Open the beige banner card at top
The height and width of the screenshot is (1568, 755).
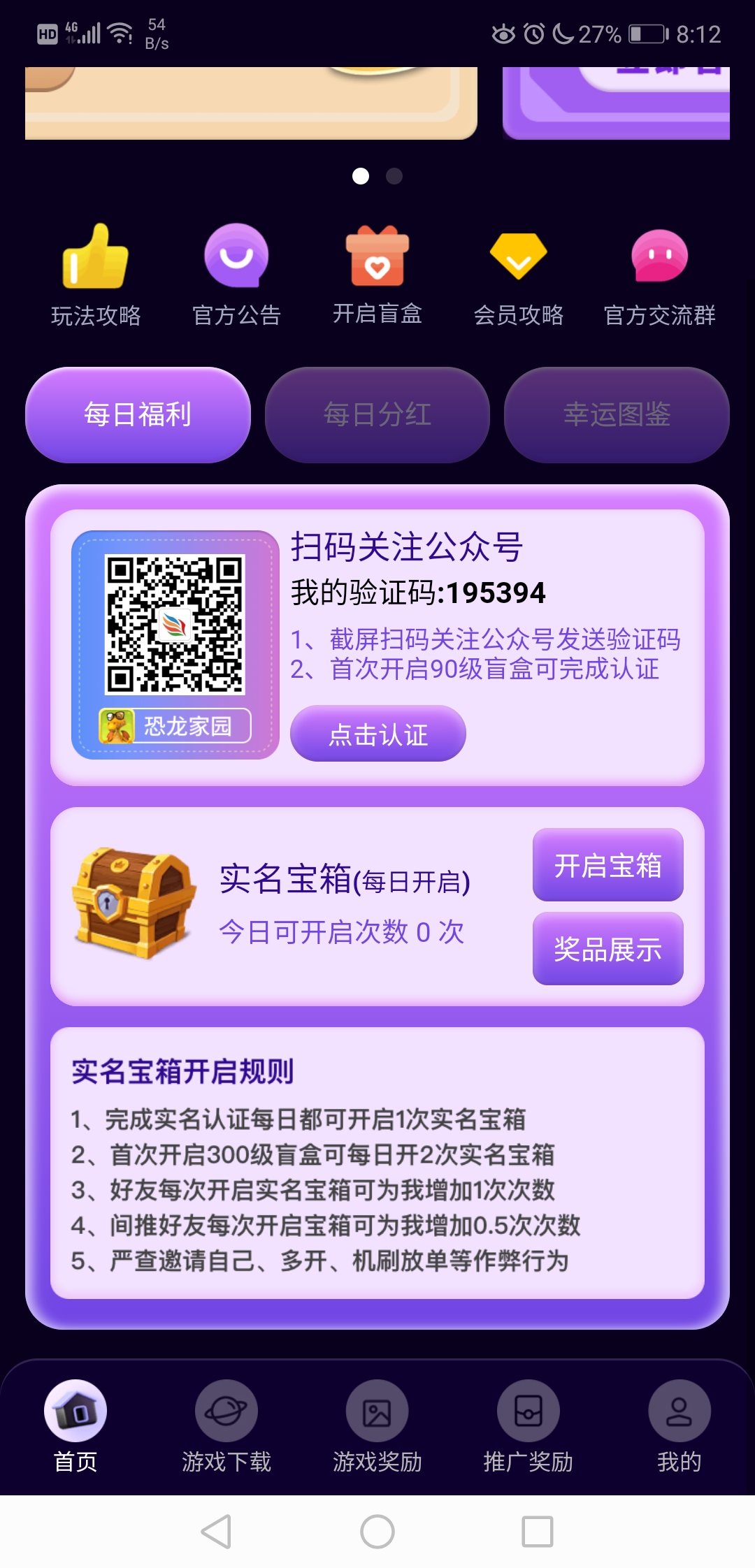[252, 103]
